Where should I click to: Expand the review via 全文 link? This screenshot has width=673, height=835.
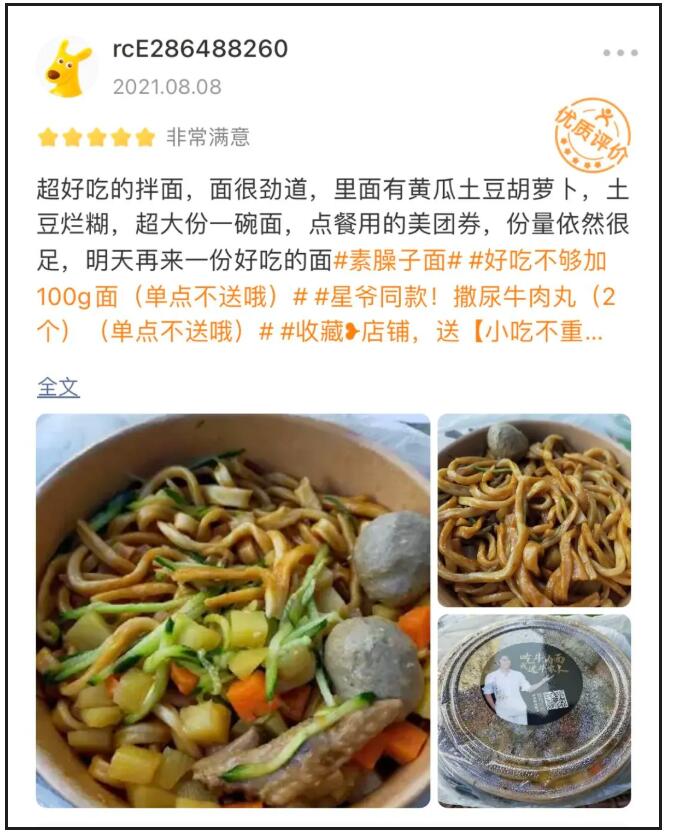[x=58, y=387]
